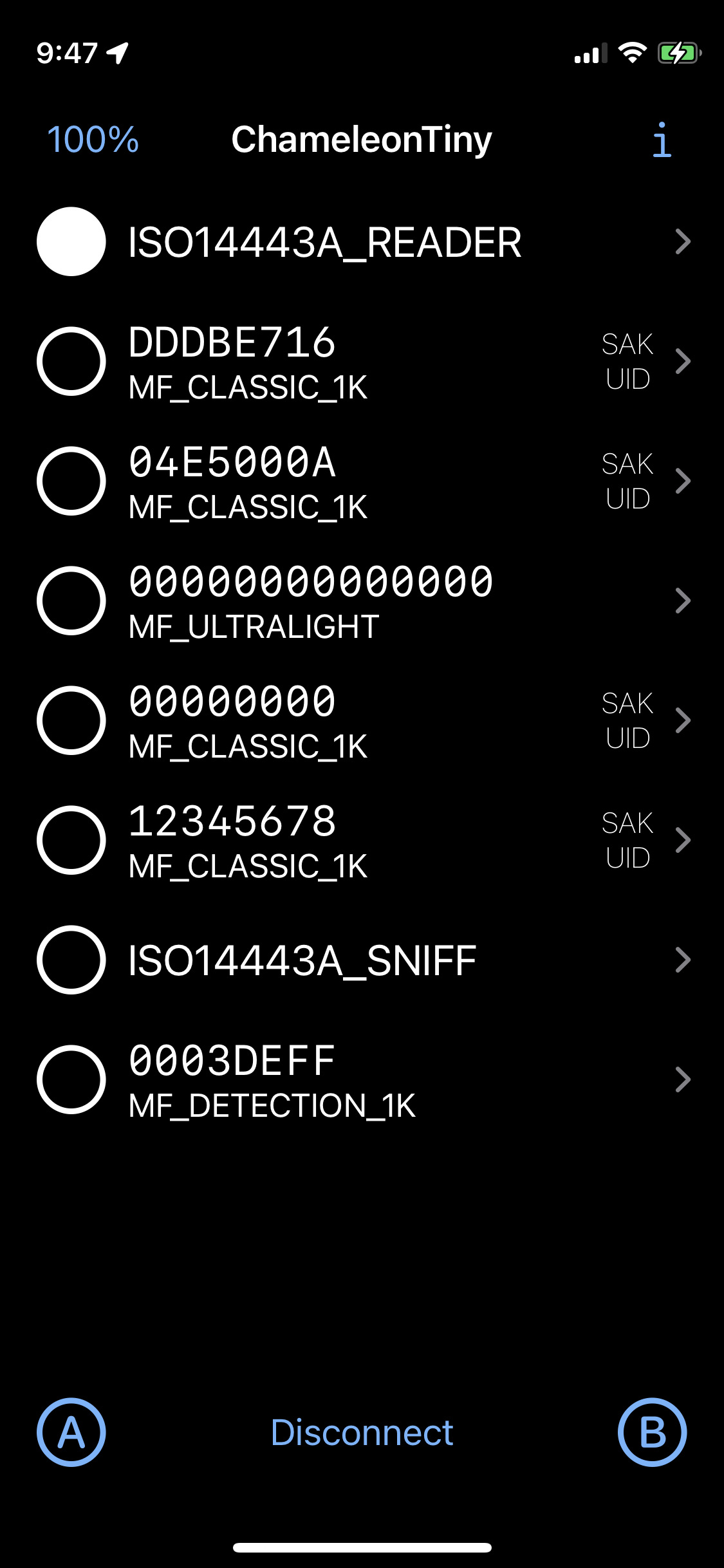Choose the 12345678 slot radio button
The image size is (724, 1568).
click(x=71, y=840)
